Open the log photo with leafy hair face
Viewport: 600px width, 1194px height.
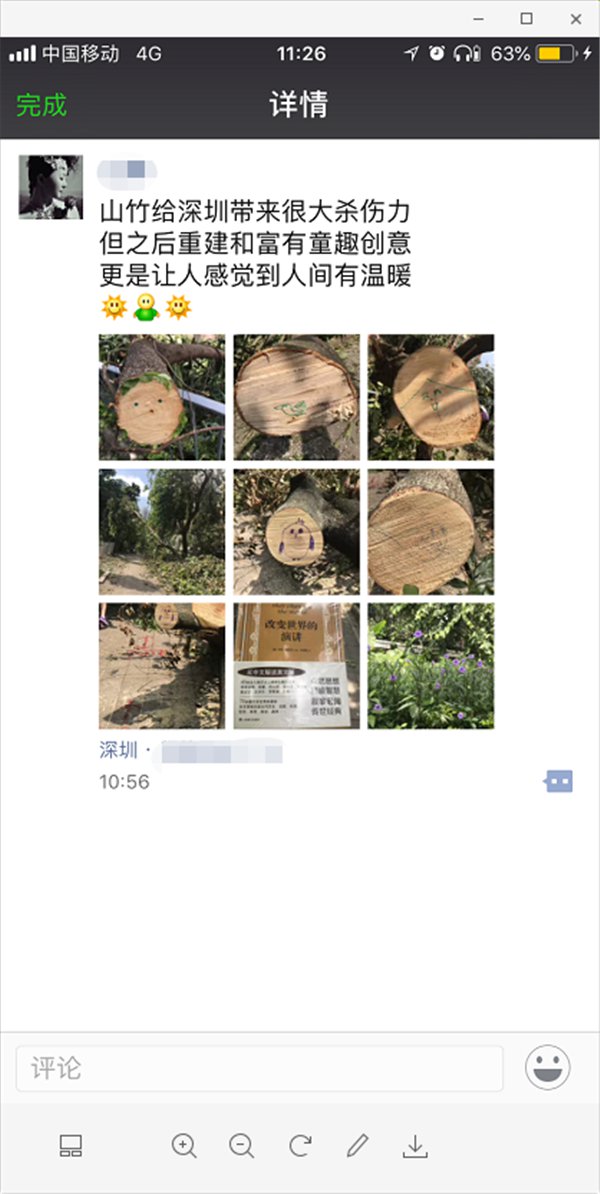tap(162, 396)
